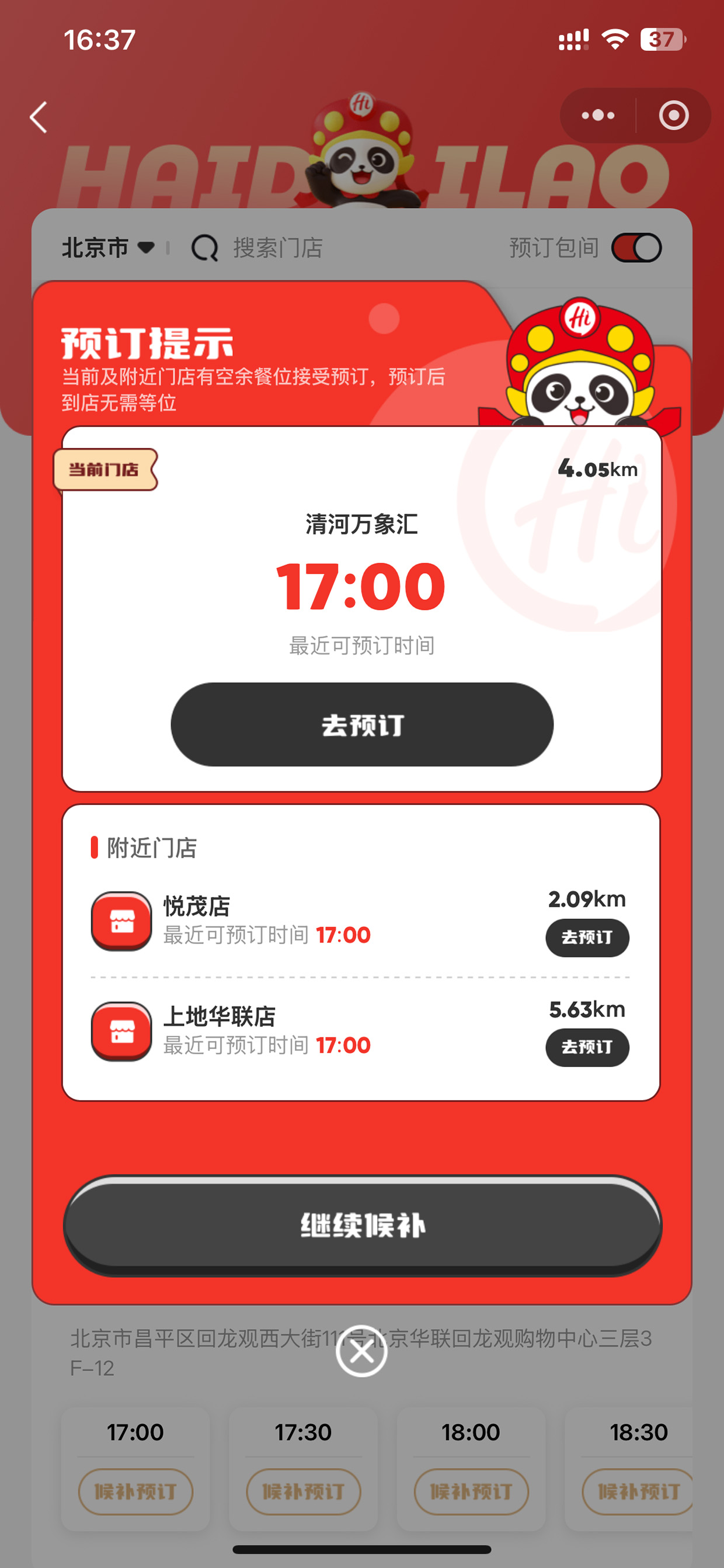Viewport: 724px width, 1568px height.
Task: Book the nearby 悦茂店 store
Action: coord(587,938)
